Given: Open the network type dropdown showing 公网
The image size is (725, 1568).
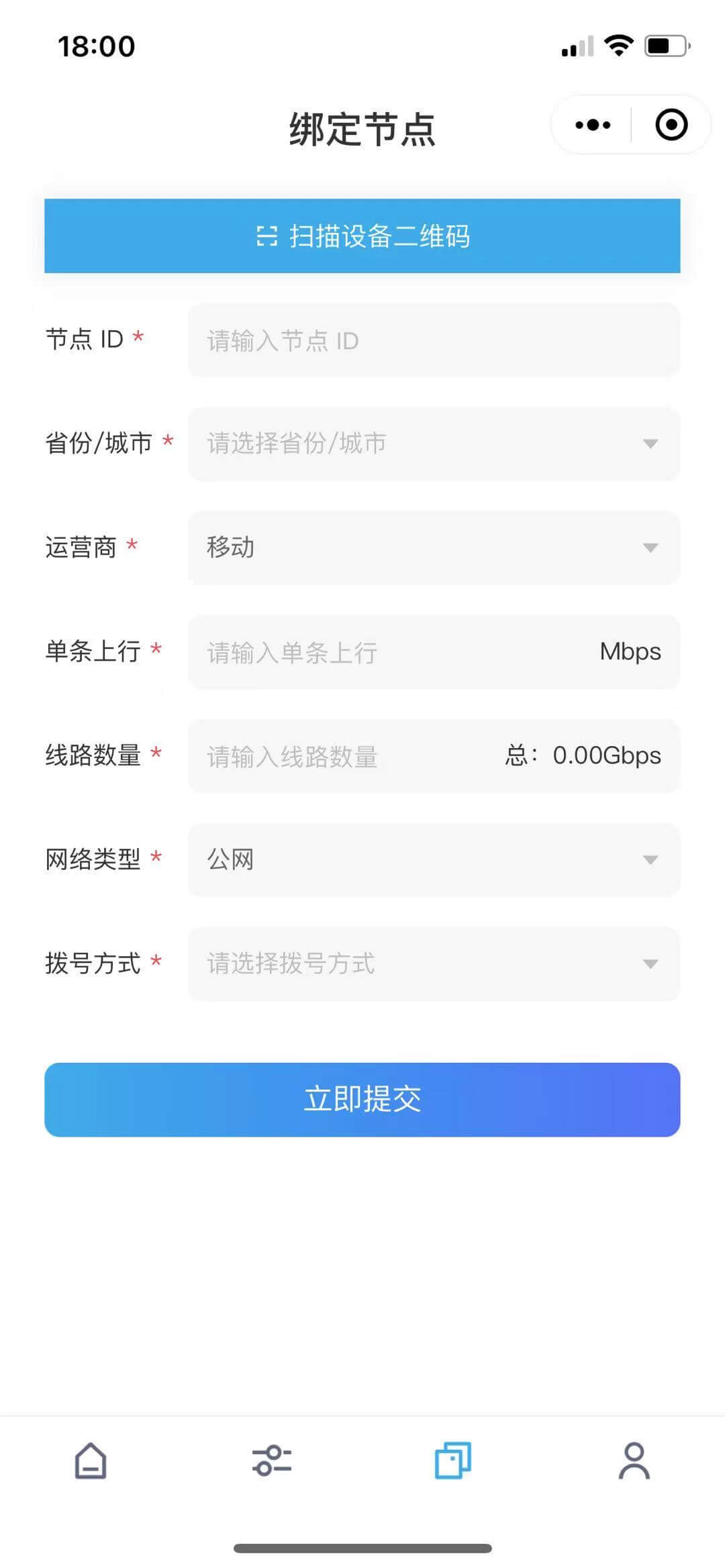Looking at the screenshot, I should 434,859.
